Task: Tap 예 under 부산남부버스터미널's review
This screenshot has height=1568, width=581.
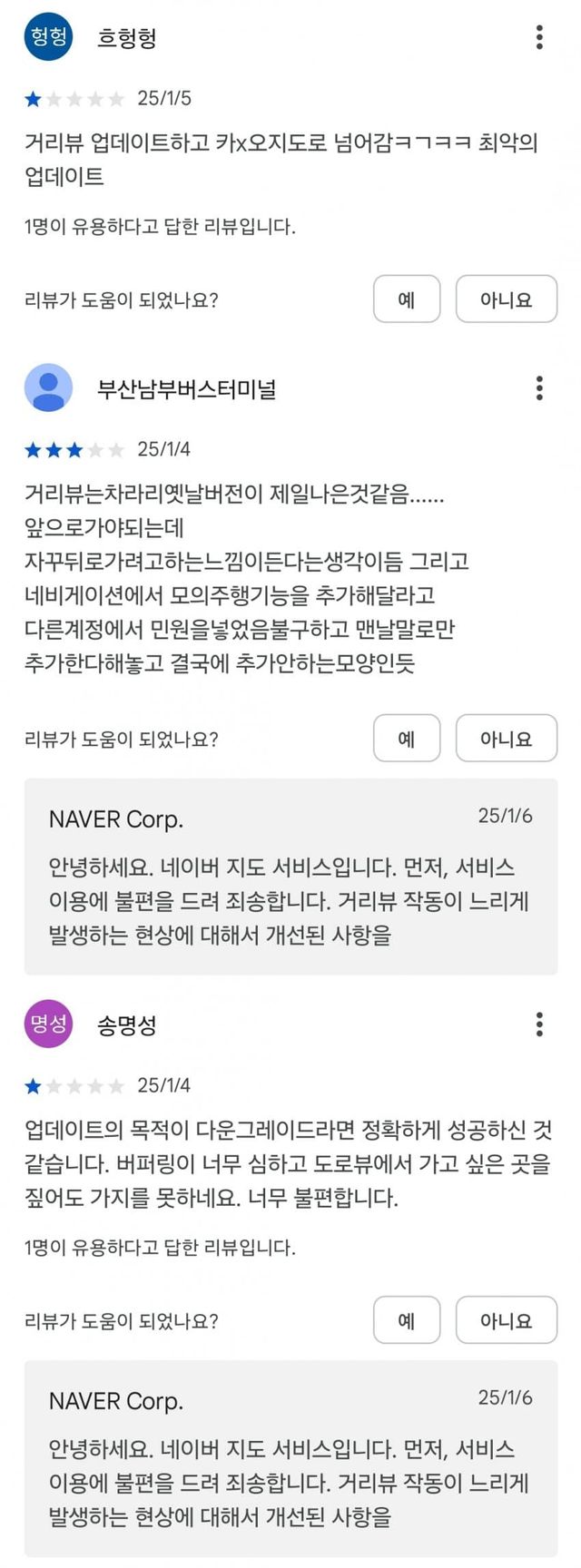Action: pyautogui.click(x=407, y=739)
